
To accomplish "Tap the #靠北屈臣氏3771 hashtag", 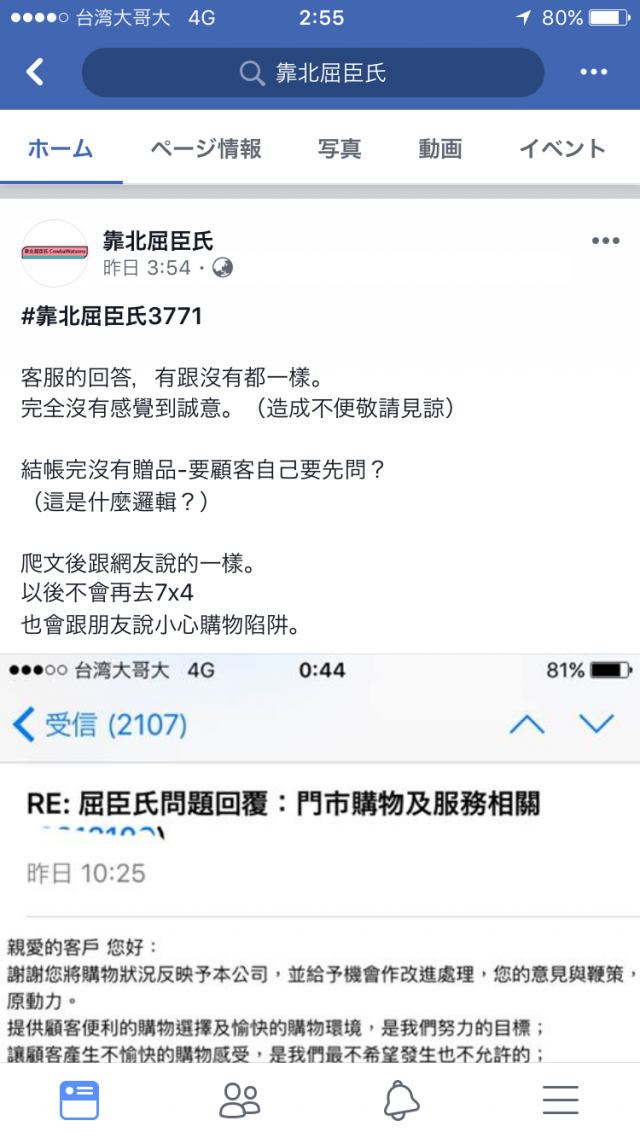I will 111,317.
